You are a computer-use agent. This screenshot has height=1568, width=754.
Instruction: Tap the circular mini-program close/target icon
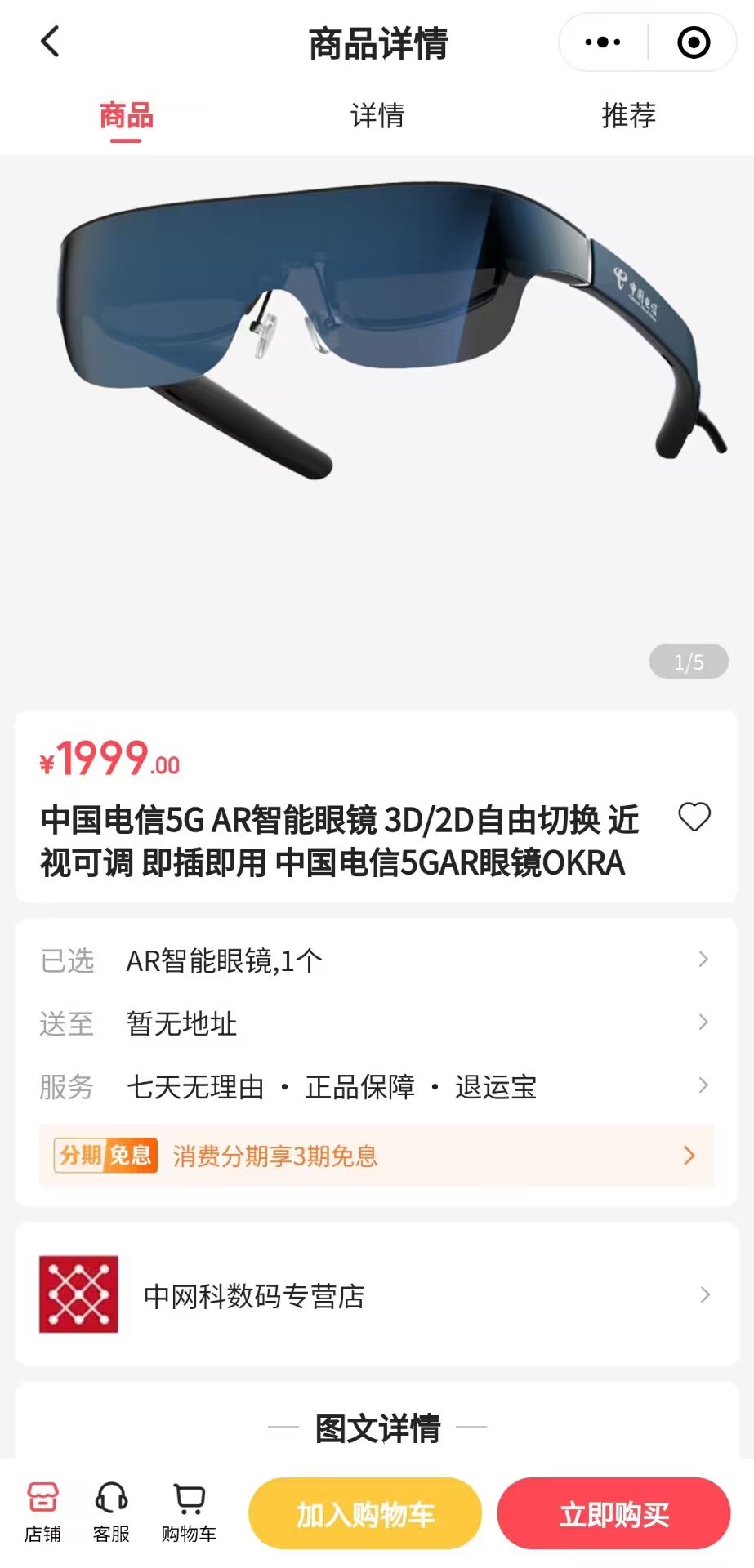[693, 42]
